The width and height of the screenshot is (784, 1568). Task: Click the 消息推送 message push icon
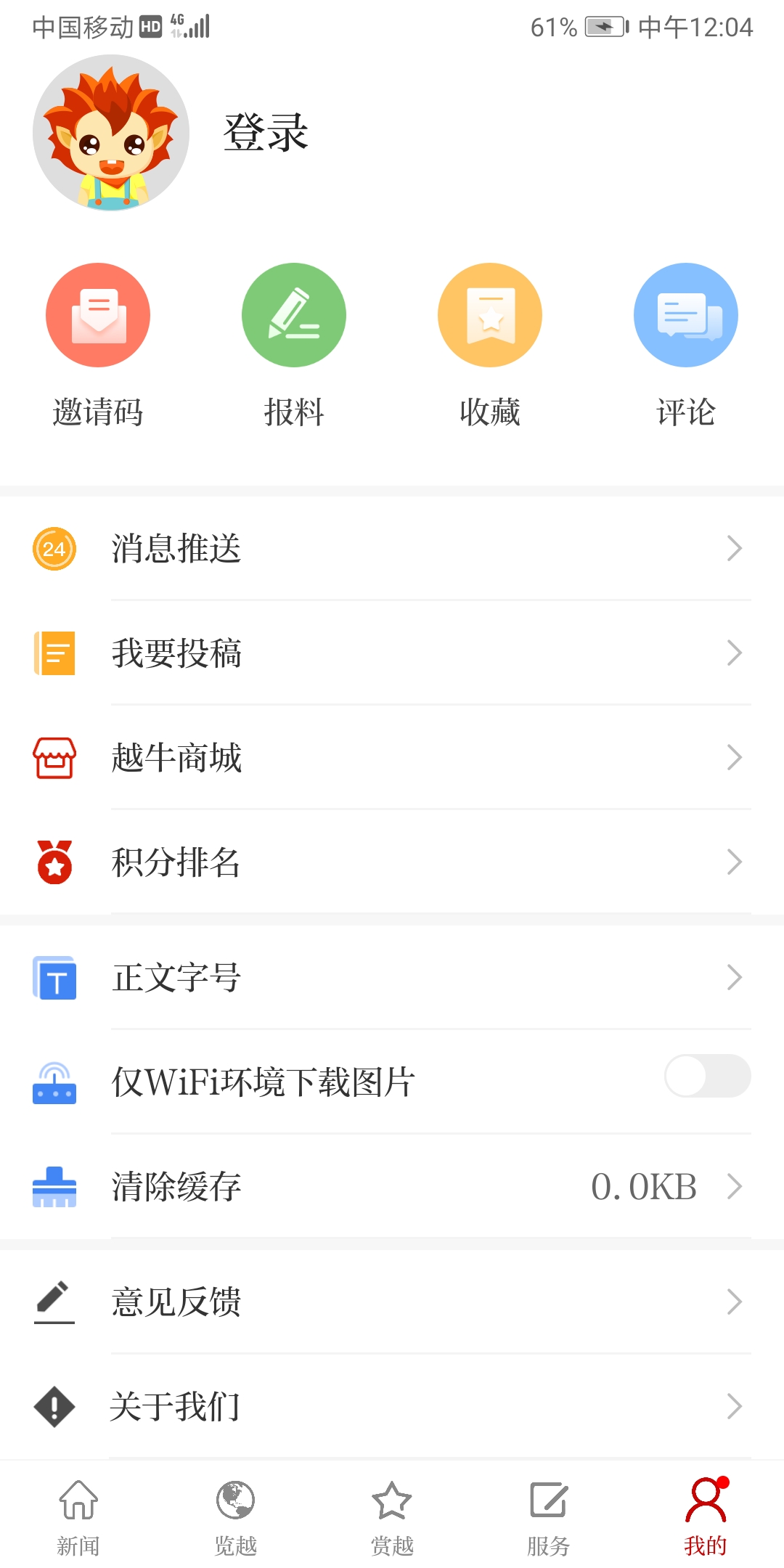pyautogui.click(x=54, y=548)
